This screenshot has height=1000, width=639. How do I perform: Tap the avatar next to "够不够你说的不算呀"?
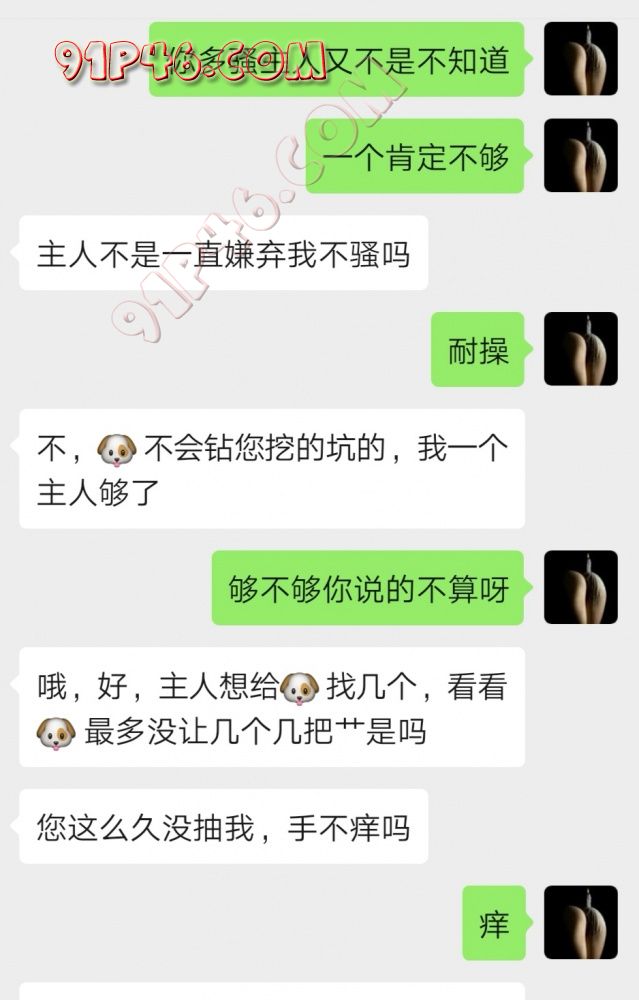click(x=580, y=587)
